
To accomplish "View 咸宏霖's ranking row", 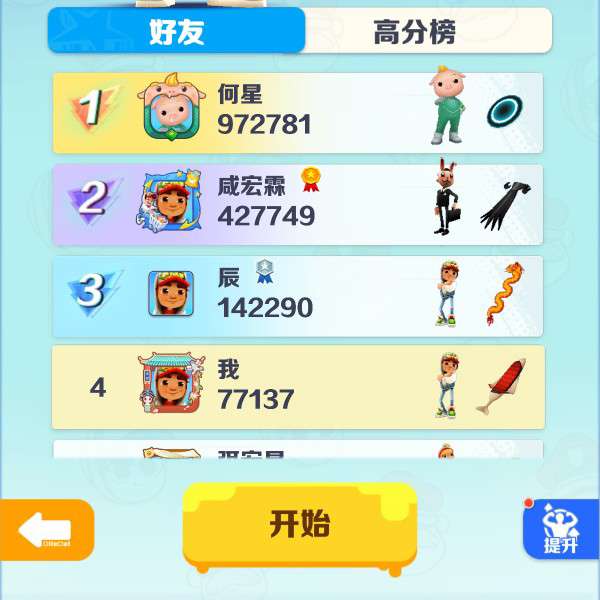I will (x=298, y=204).
